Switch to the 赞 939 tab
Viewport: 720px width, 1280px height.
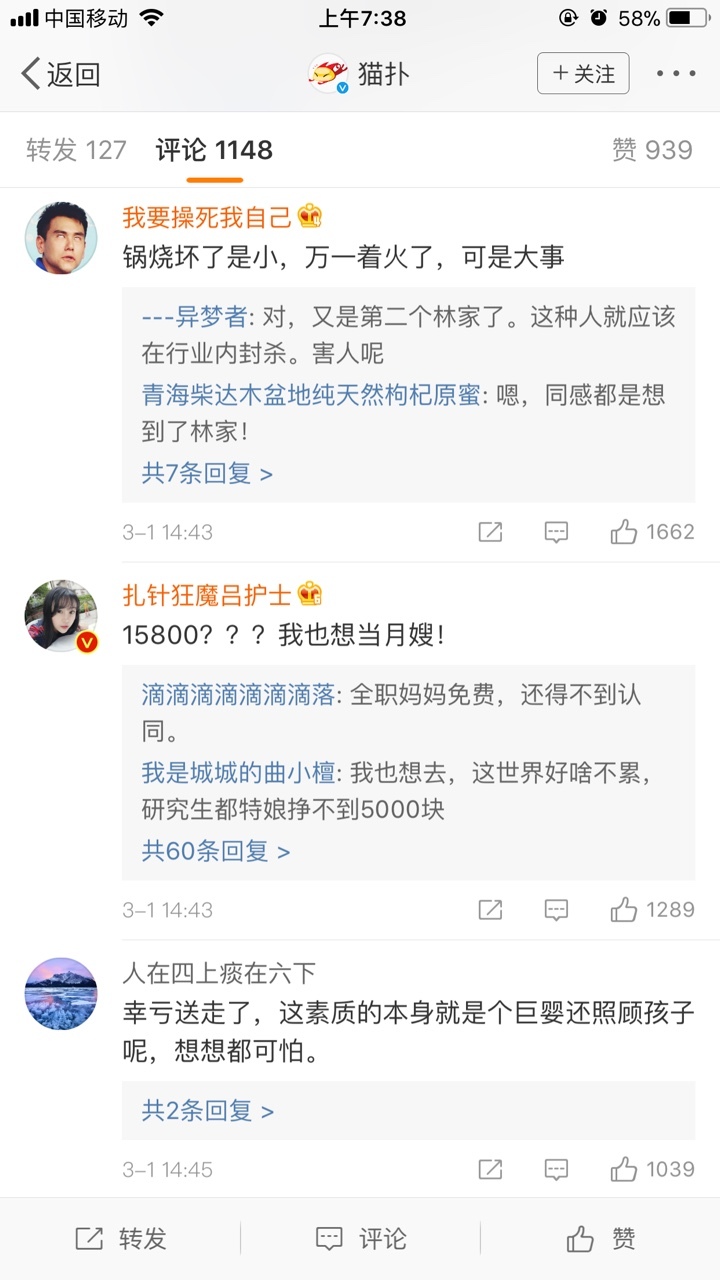coord(652,150)
